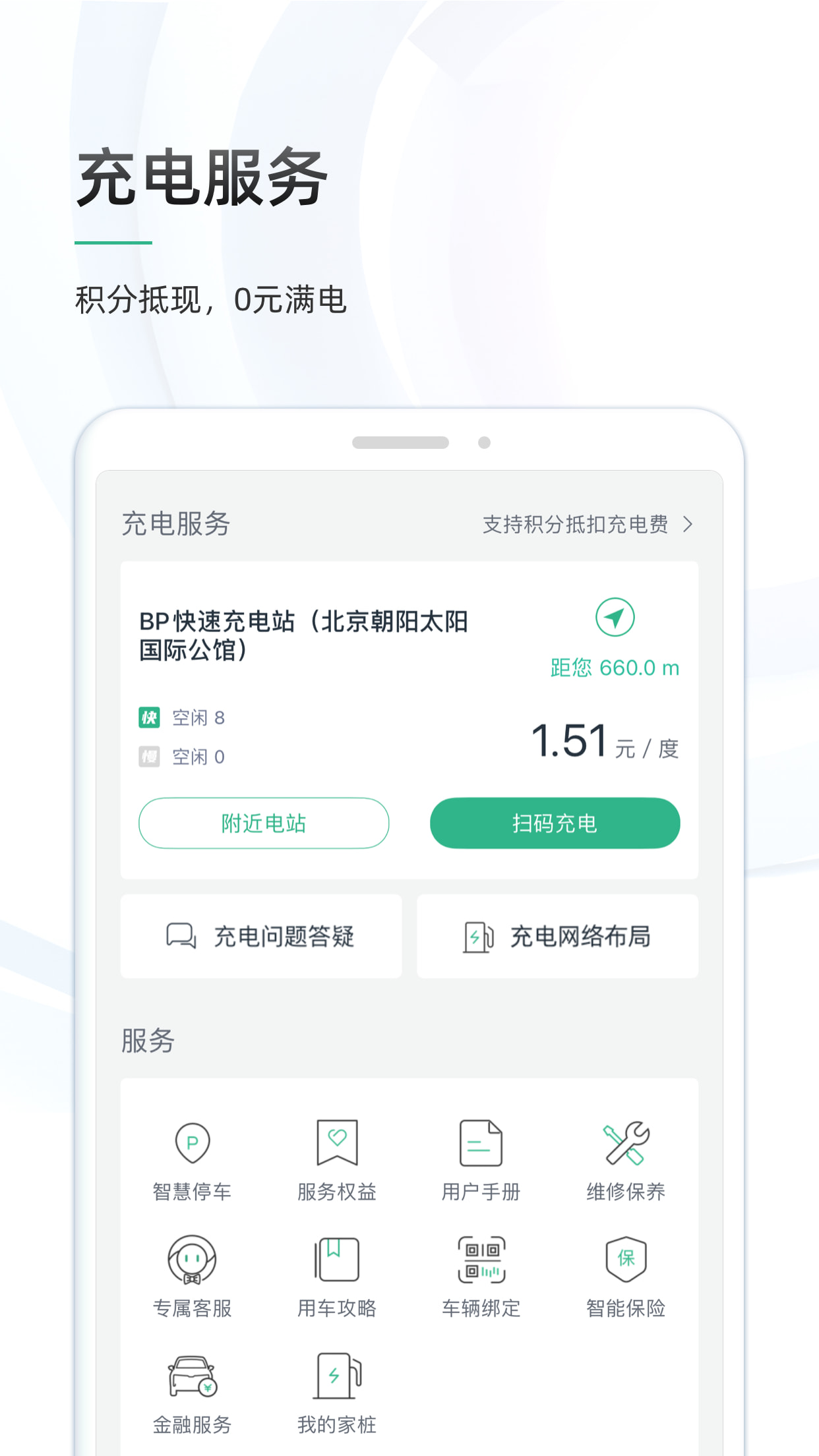Expand 支持积分抵扣充电费 details via chevron
The image size is (819, 1456).
[688, 525]
